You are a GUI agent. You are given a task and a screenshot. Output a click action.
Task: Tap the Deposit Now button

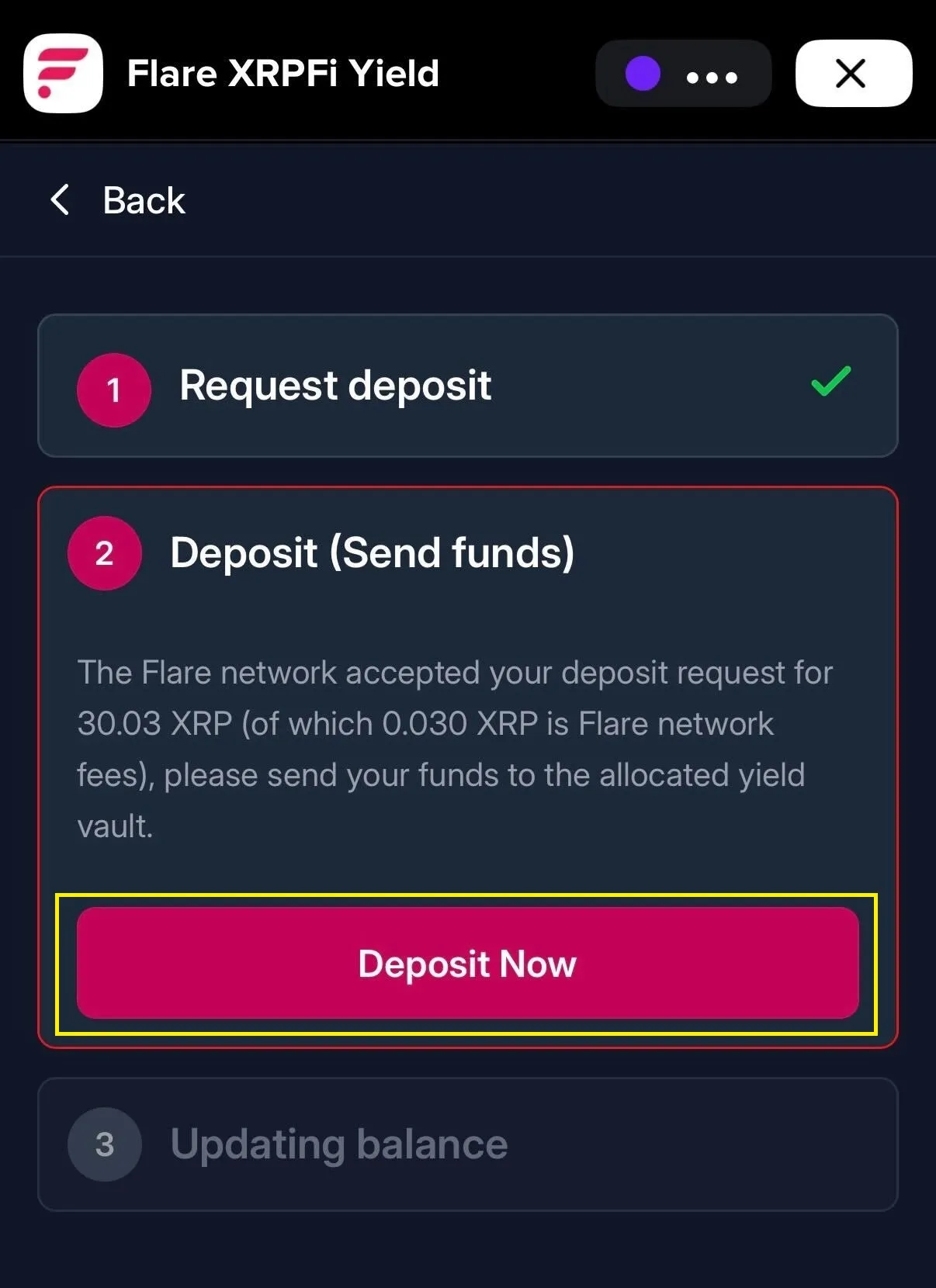467,963
